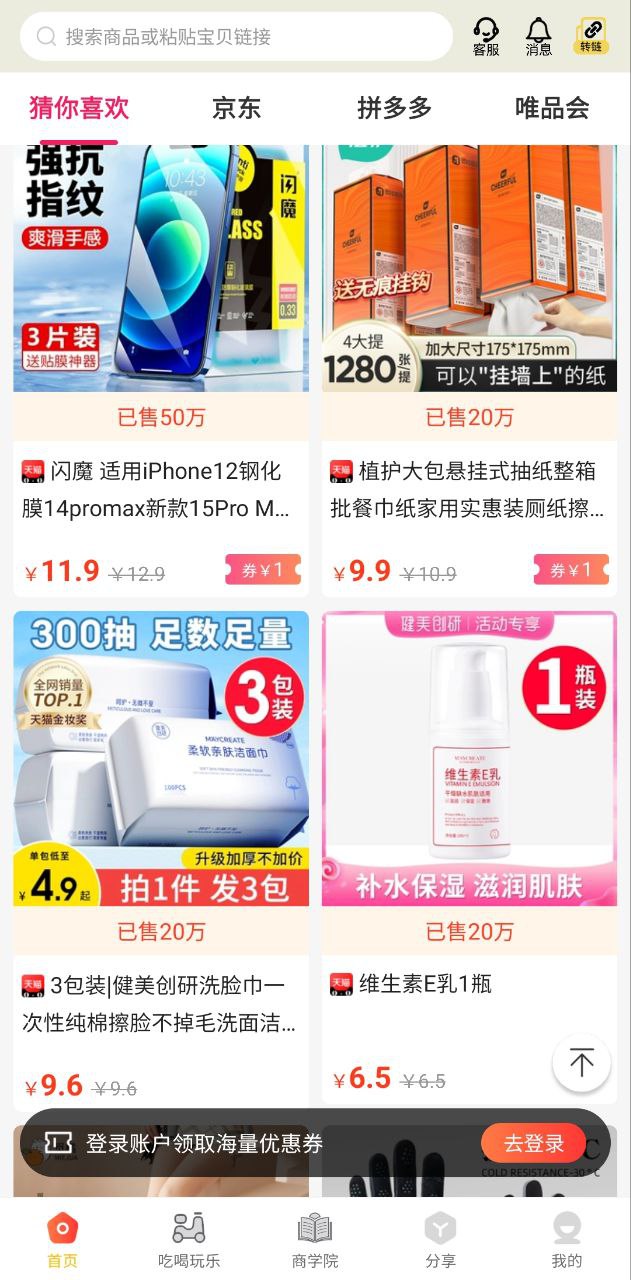Tap 去登录 to sign in
Image resolution: width=631 pixels, height=1280 pixels.
(533, 1143)
